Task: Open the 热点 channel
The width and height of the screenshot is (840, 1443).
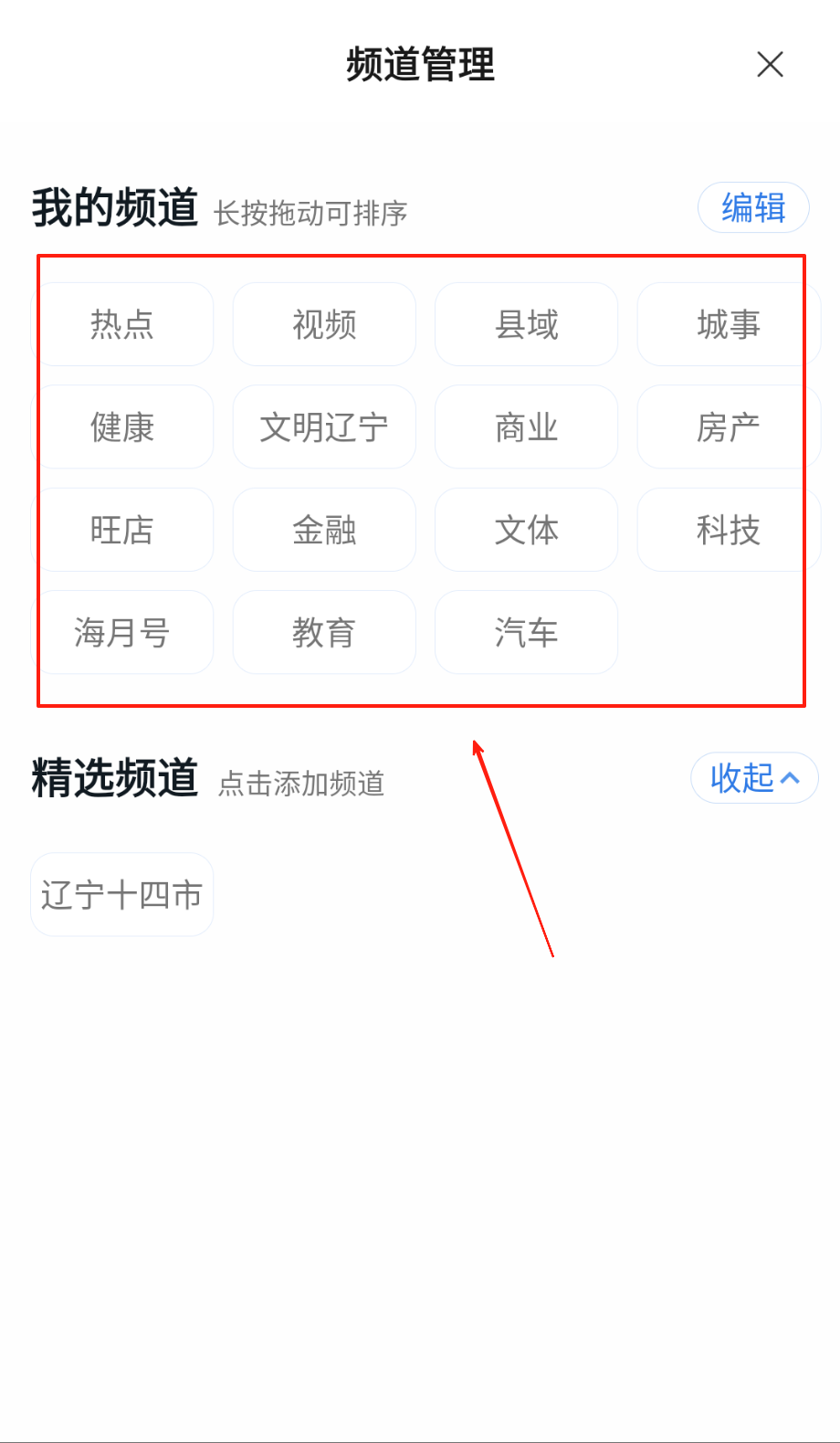Action: [x=122, y=324]
